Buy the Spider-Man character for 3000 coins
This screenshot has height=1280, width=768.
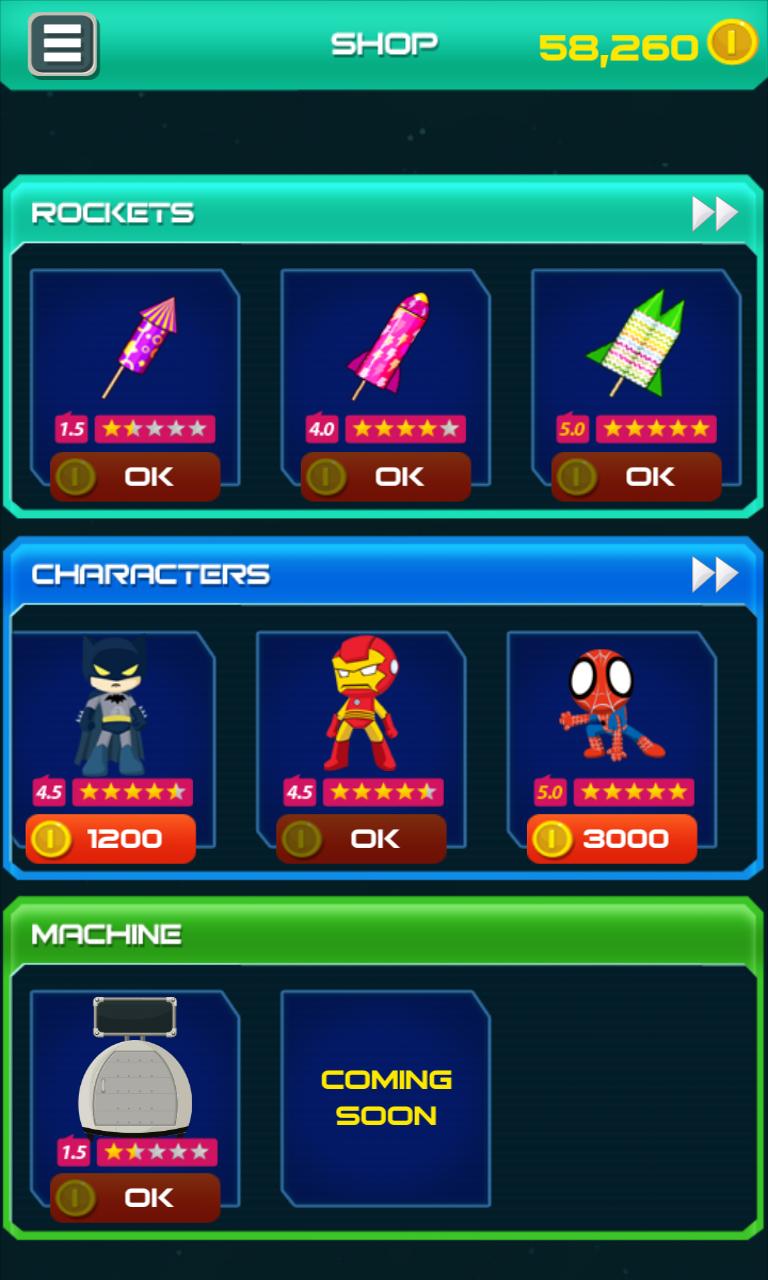point(612,838)
